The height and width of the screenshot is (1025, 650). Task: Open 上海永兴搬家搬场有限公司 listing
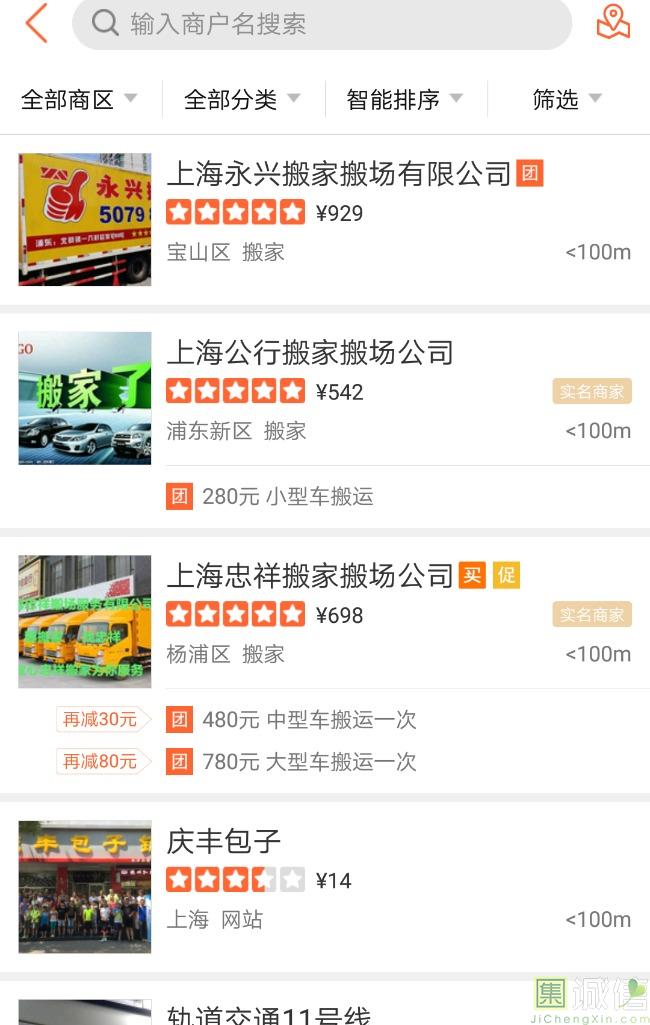(x=338, y=174)
